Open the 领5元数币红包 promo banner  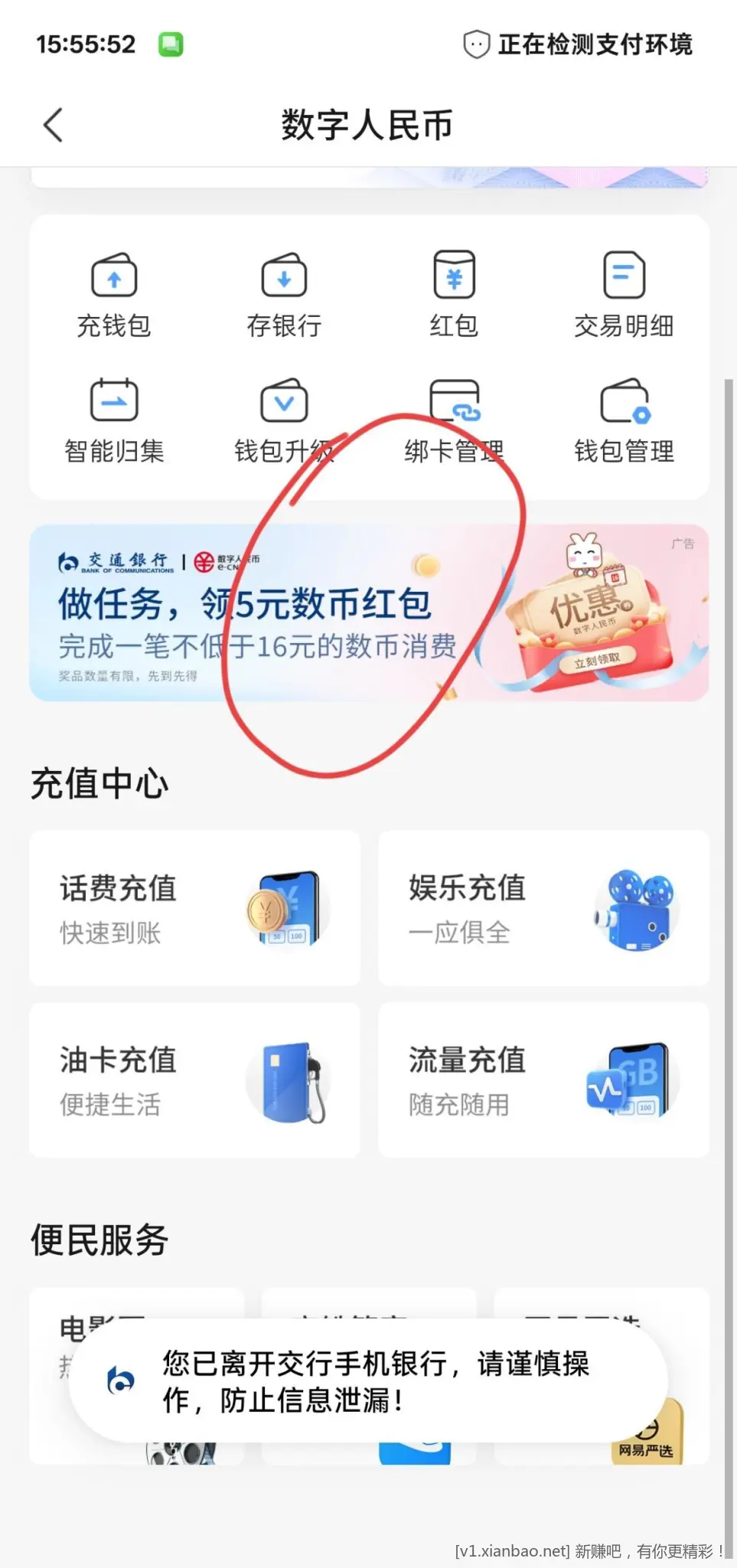pyautogui.click(x=369, y=612)
